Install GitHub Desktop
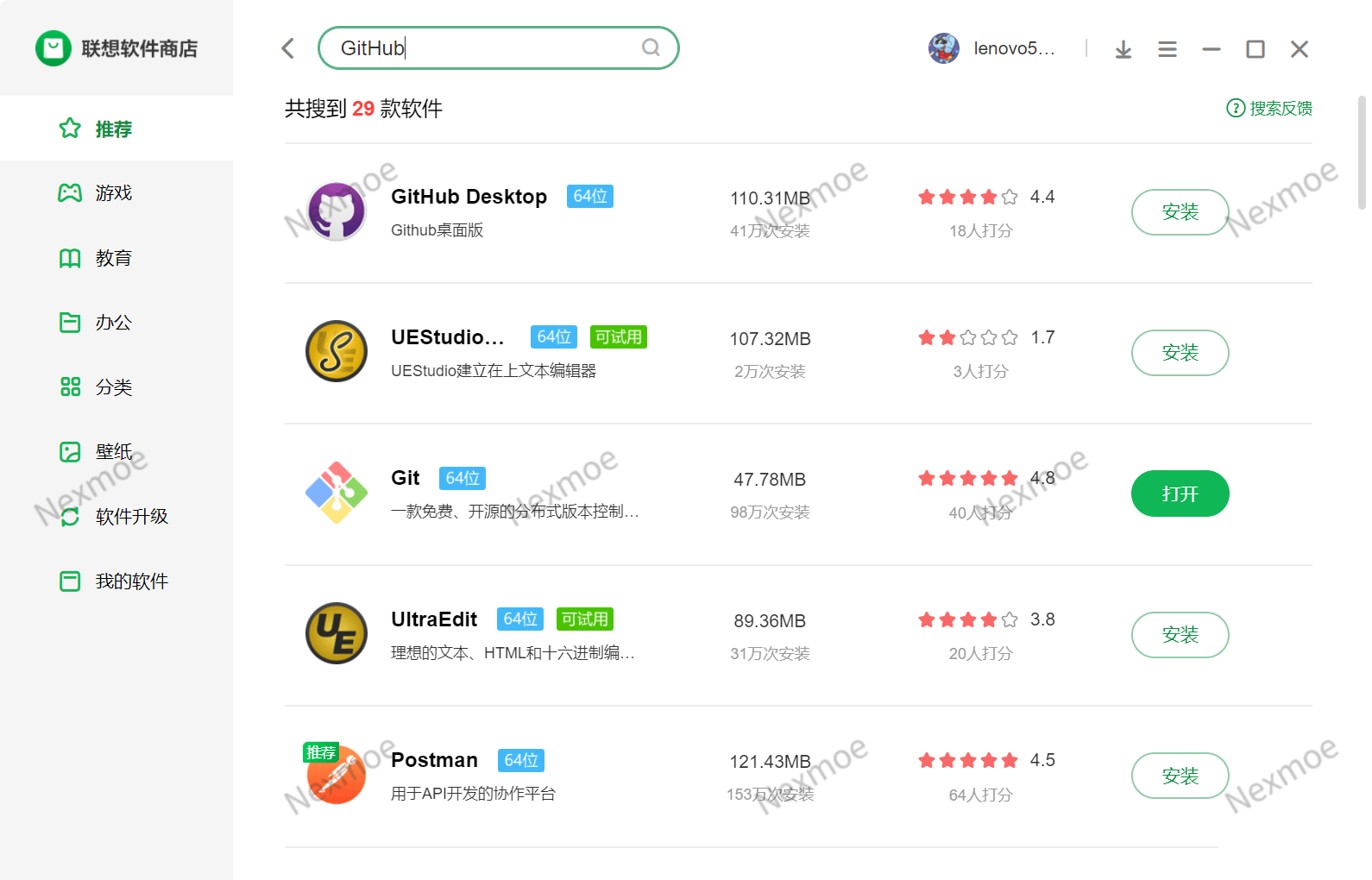 point(1180,212)
